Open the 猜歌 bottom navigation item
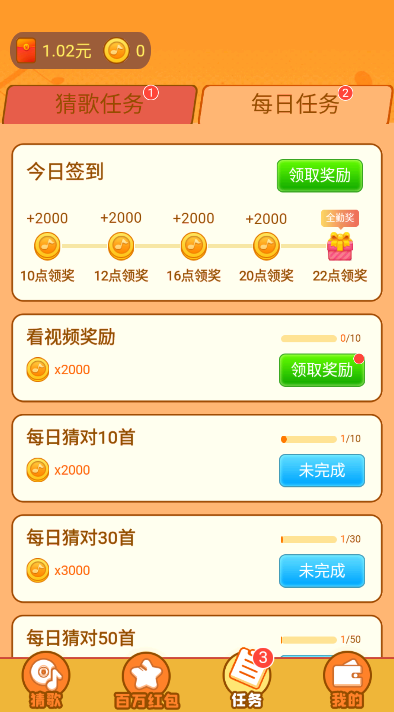Viewport: 394px width, 712px height. (46, 680)
